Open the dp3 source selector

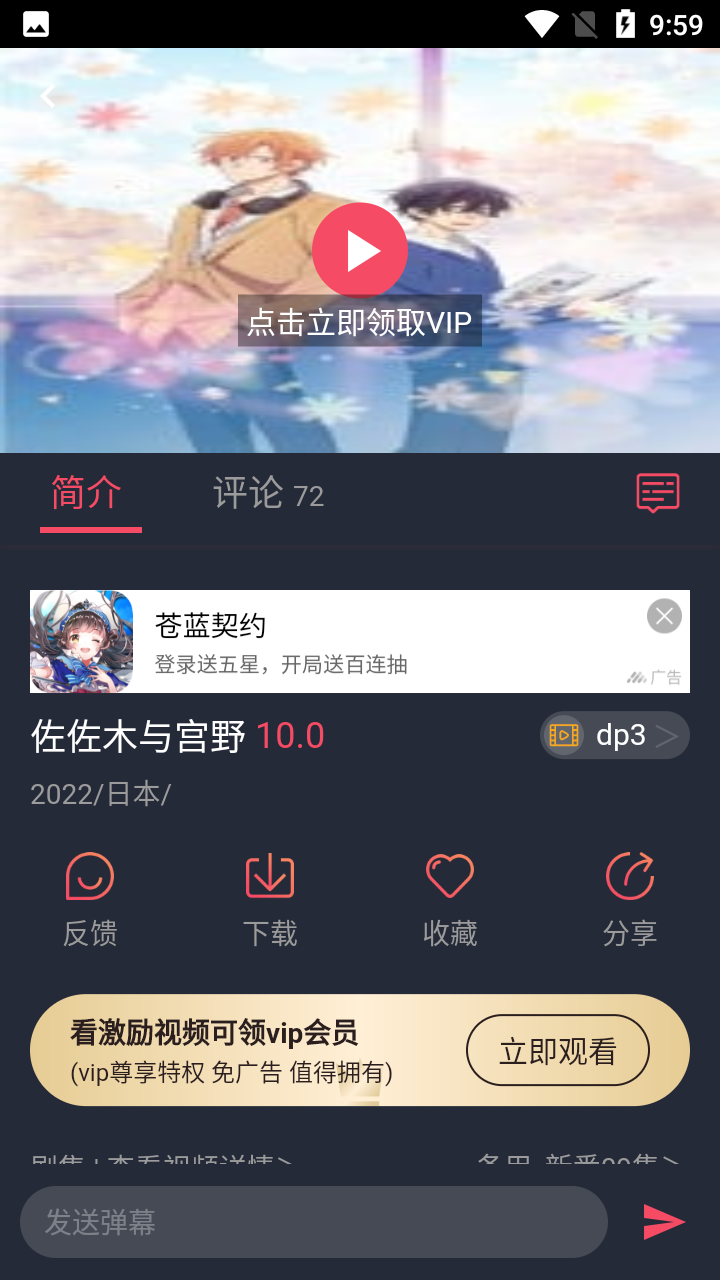click(615, 736)
